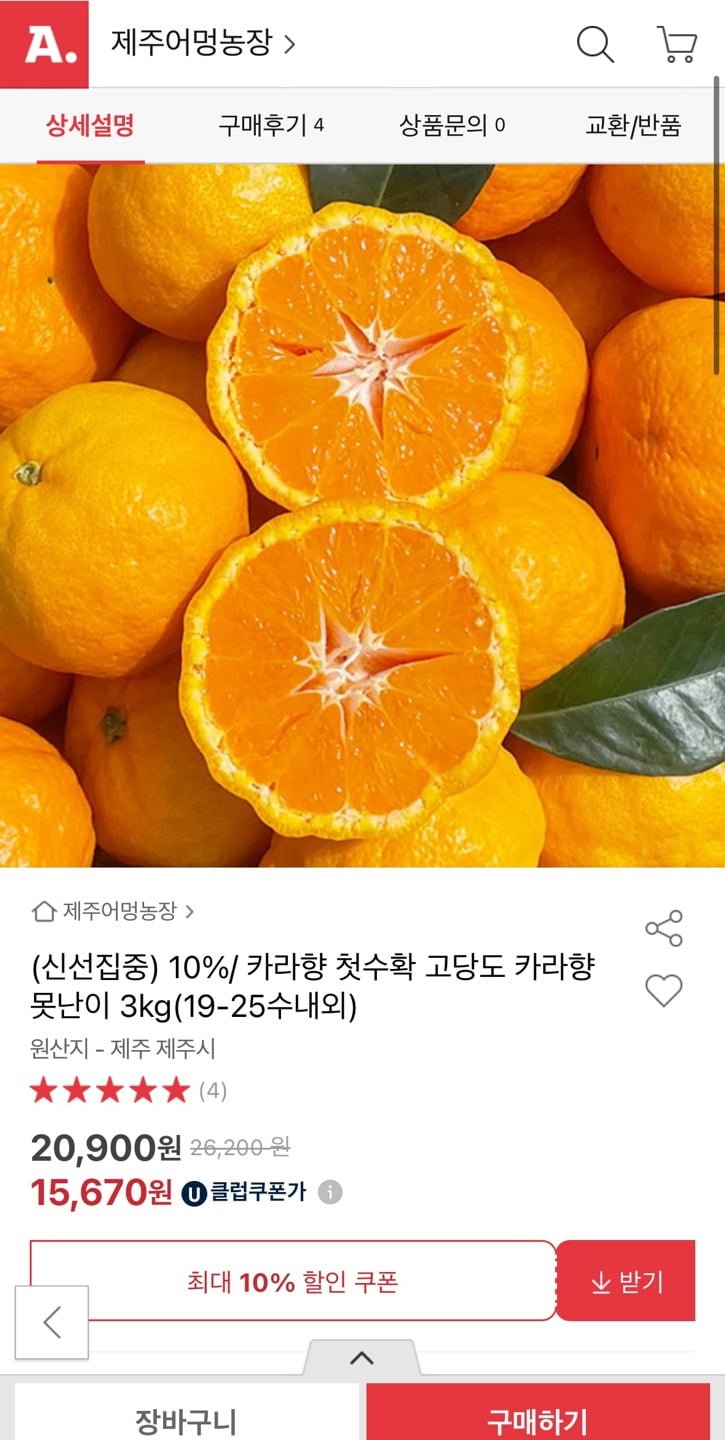Add the item to 장바구니
The height and width of the screenshot is (1440, 725).
click(186, 1418)
